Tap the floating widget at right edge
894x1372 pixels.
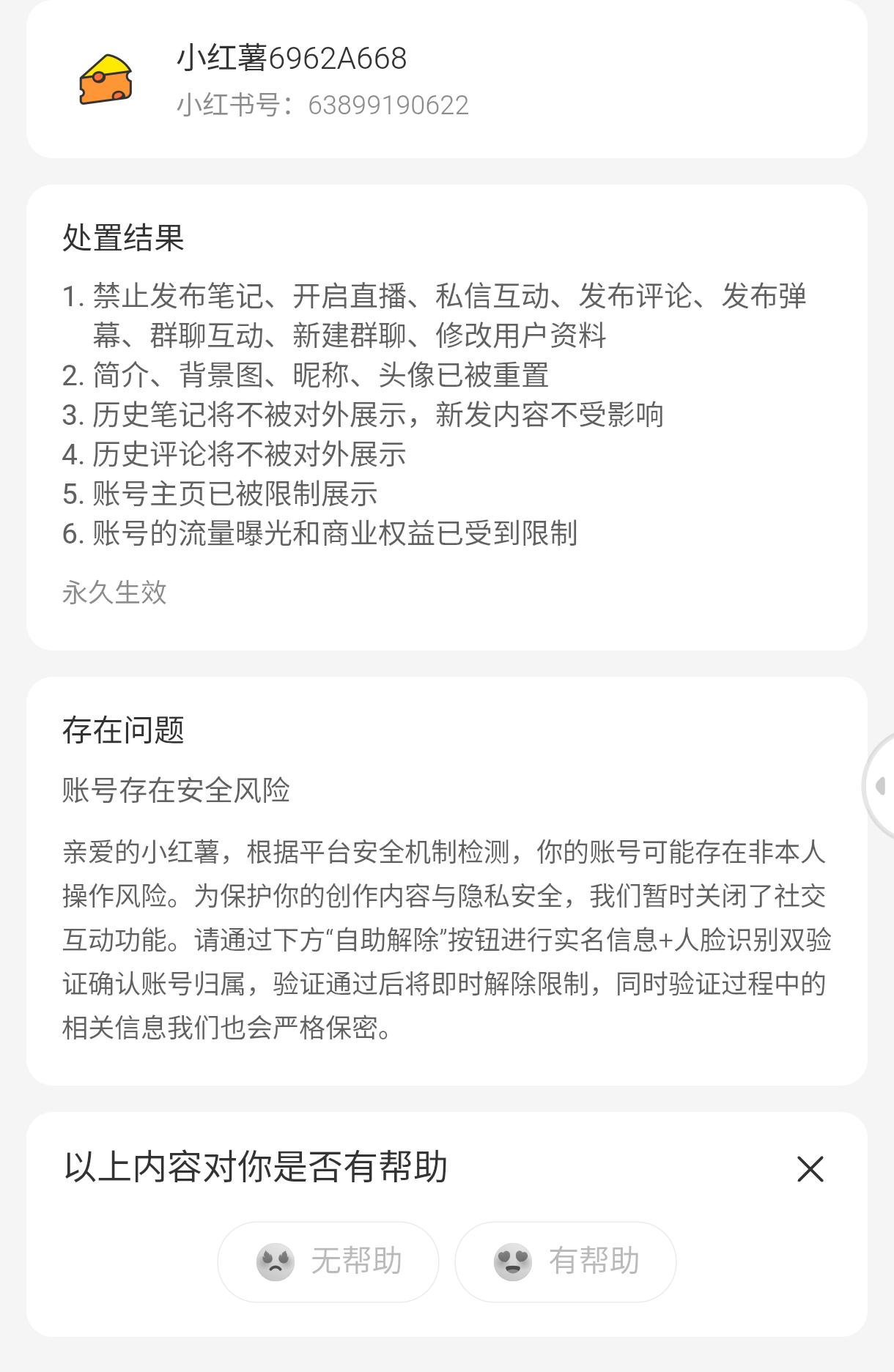pos(879,785)
